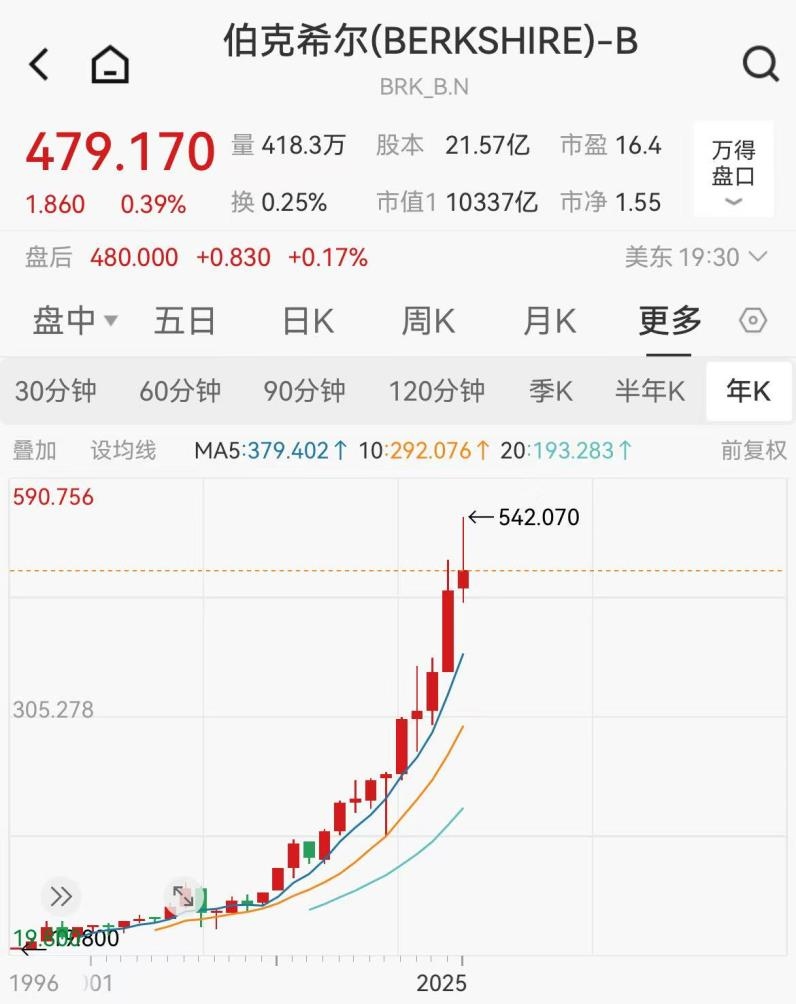Enable 设均线 moving average settings

click(124, 450)
